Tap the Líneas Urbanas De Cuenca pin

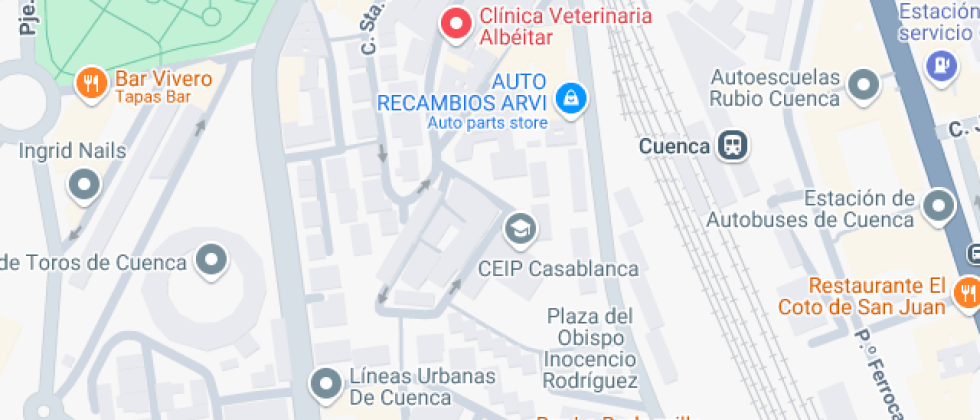tap(325, 383)
